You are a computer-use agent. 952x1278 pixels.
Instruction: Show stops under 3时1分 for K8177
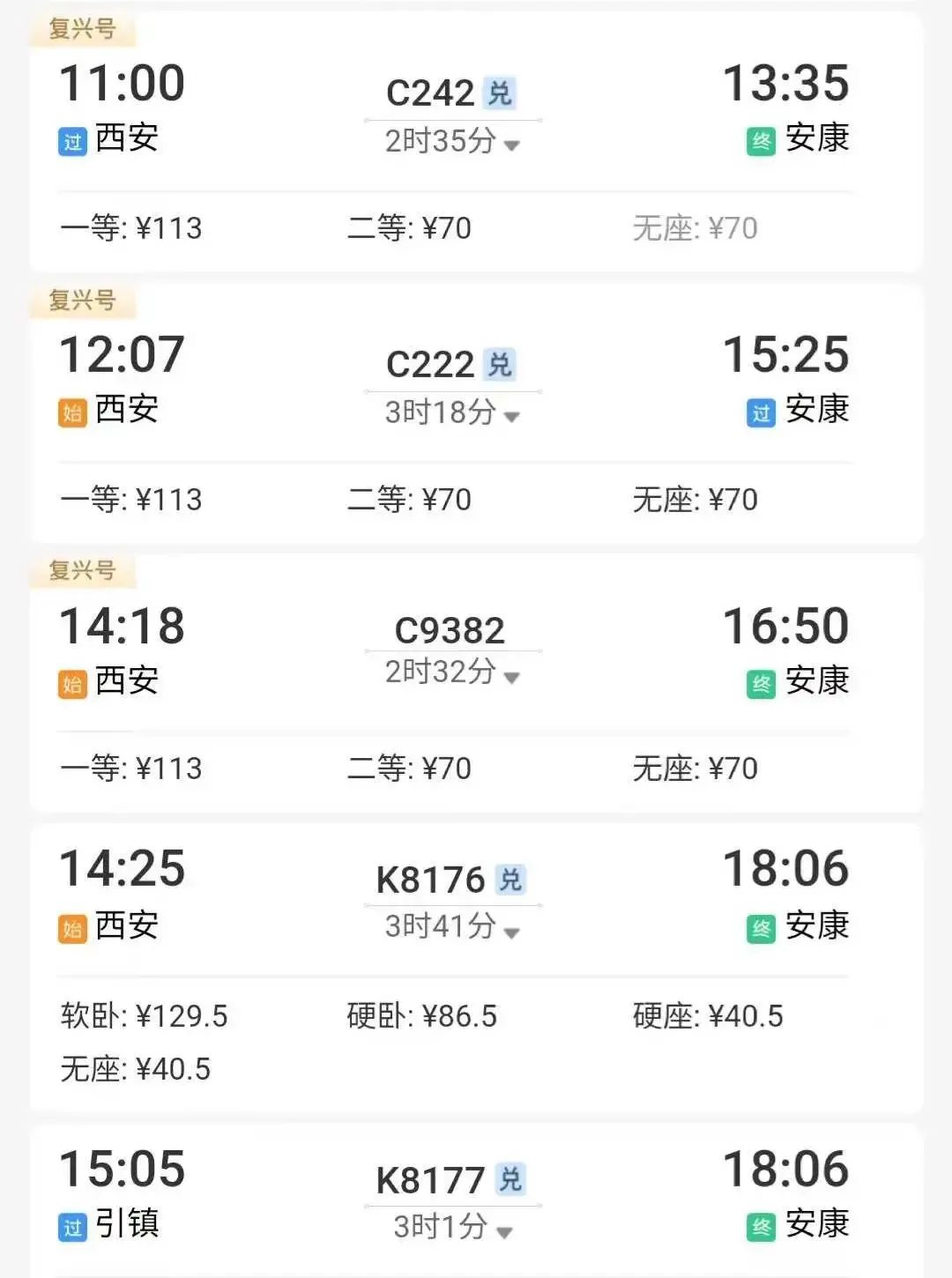[x=452, y=1228]
